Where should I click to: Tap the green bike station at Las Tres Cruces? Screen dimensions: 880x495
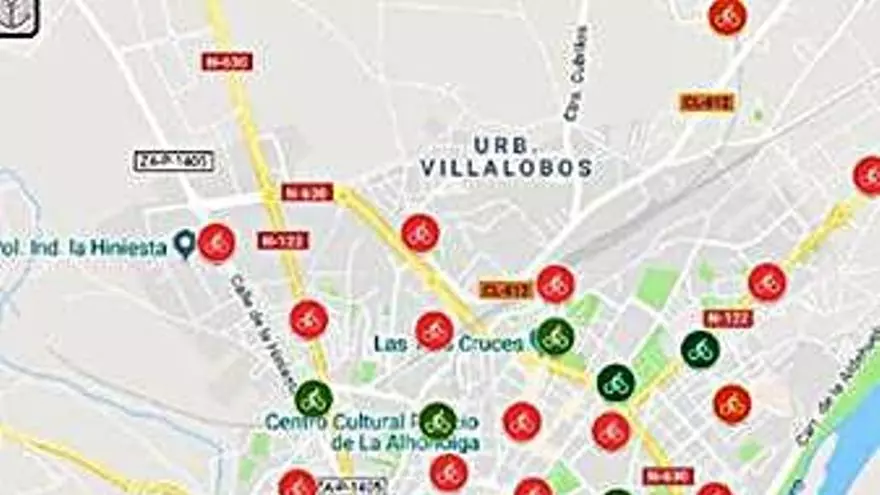pyautogui.click(x=555, y=337)
